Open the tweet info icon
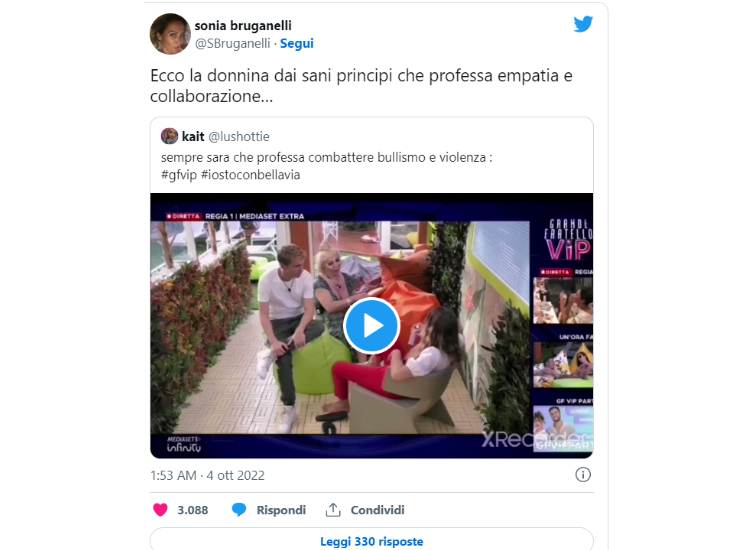The width and height of the screenshot is (740, 550). pos(584,475)
